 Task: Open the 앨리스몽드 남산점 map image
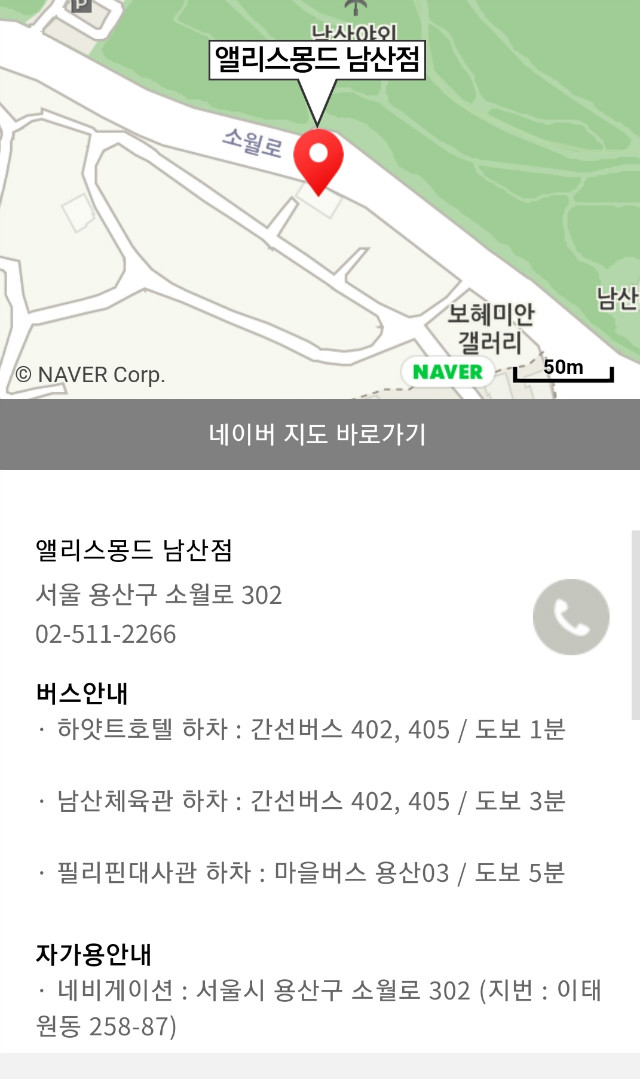(320, 199)
